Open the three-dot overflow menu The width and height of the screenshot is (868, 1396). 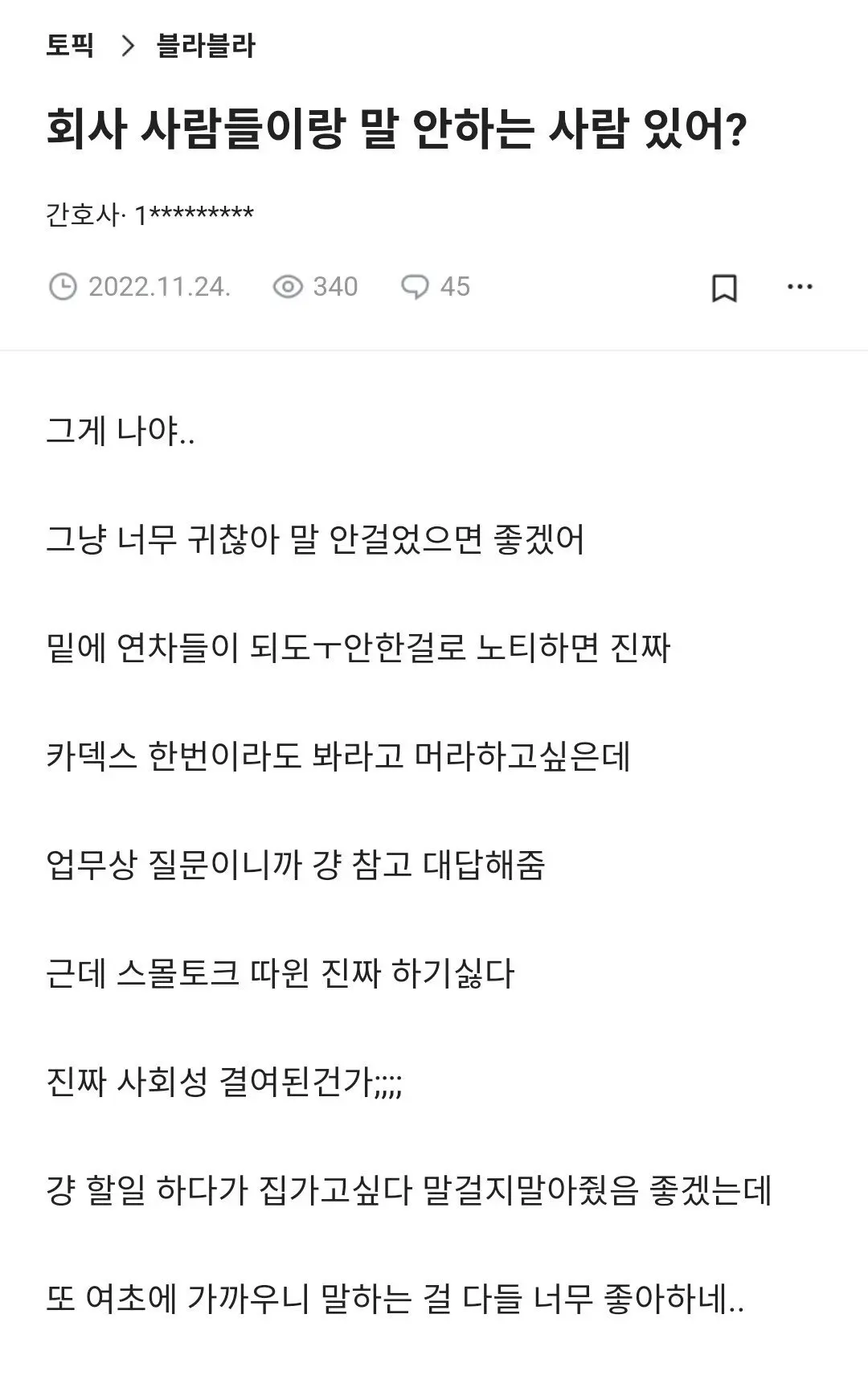click(800, 287)
